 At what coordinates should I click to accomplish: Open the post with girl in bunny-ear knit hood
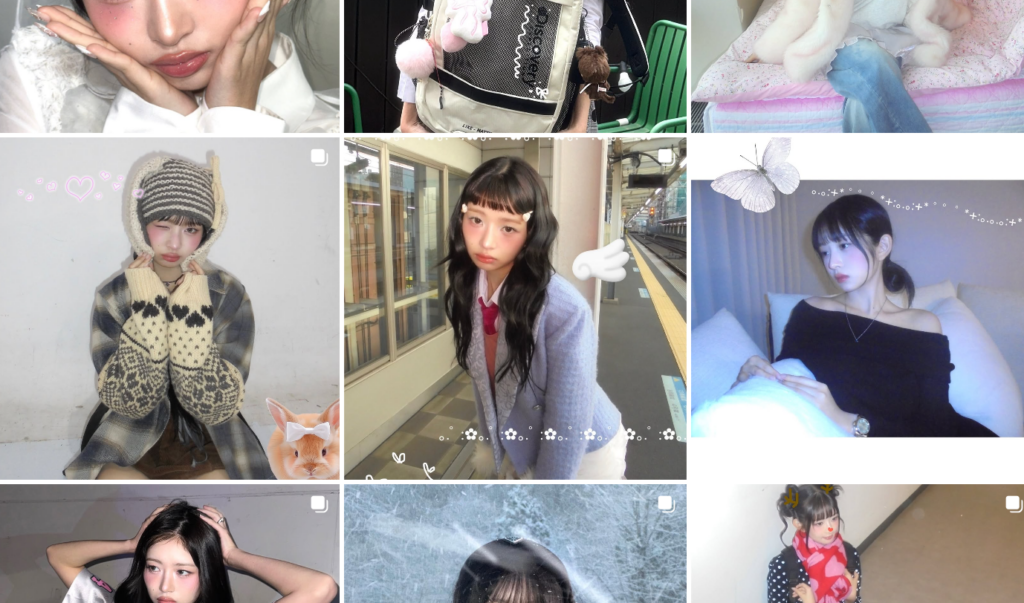[170, 308]
